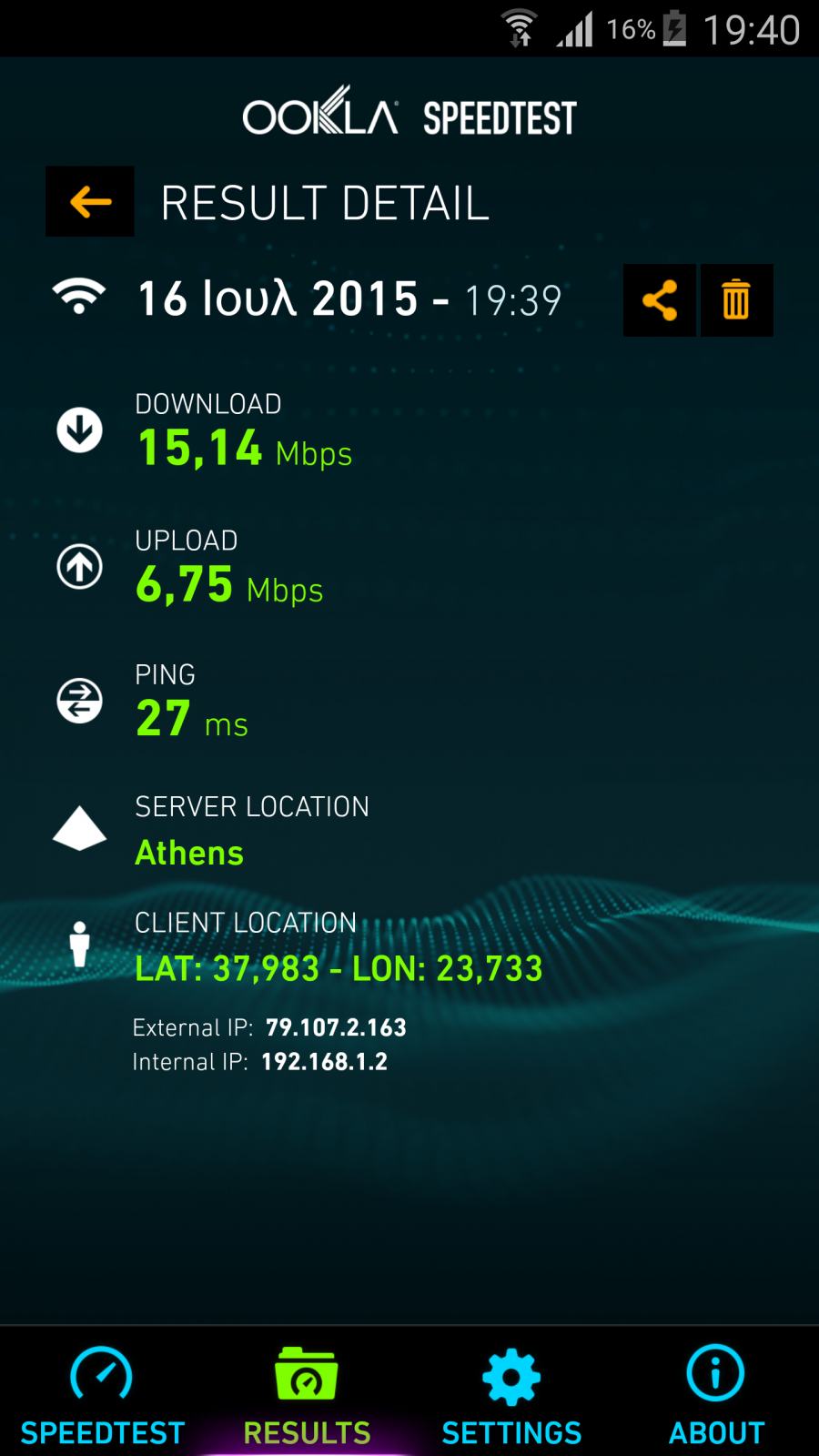The image size is (819, 1456).
Task: Share this speed test result
Action: (x=660, y=300)
